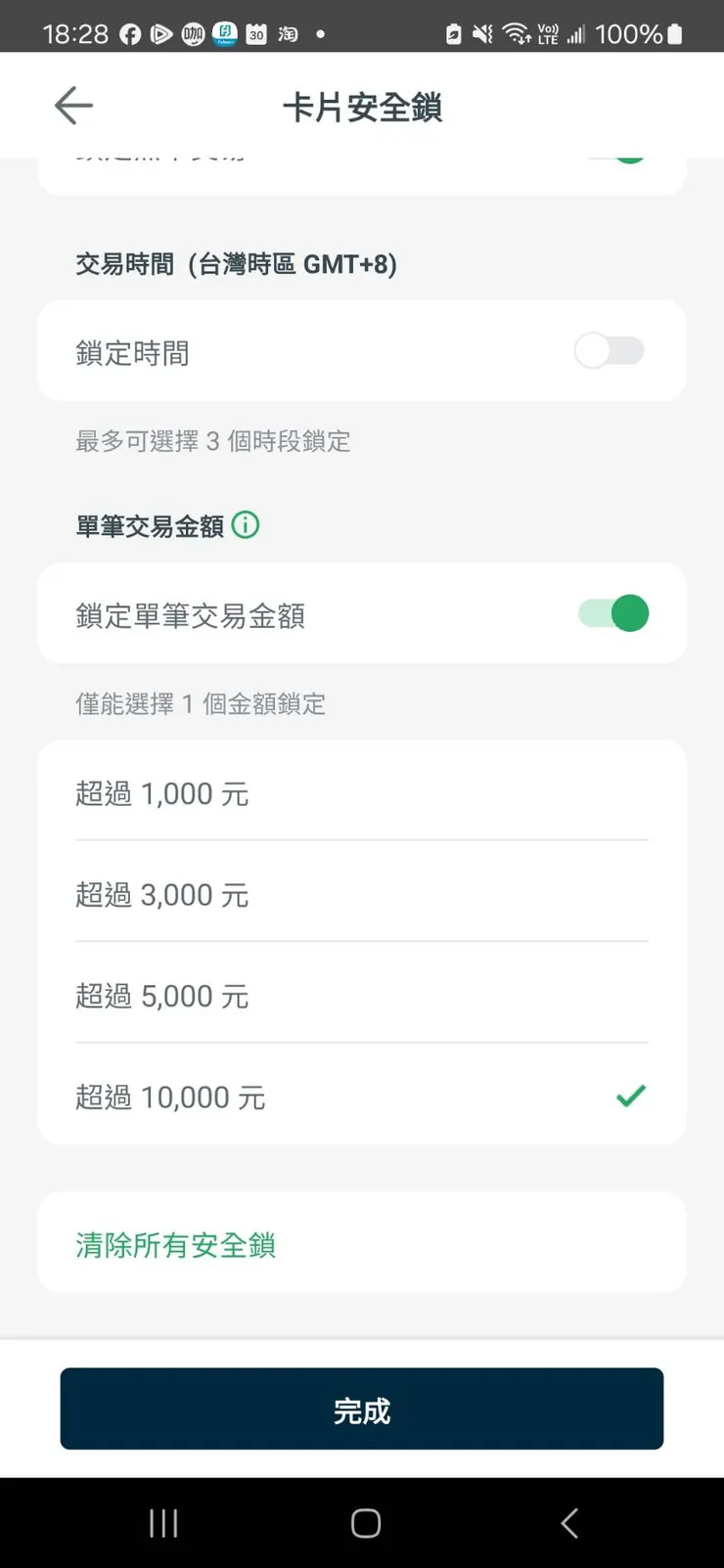Viewport: 724px width, 1568px height.
Task: Tap the back arrow on 卡片安全鎖 screen
Action: pos(72,106)
